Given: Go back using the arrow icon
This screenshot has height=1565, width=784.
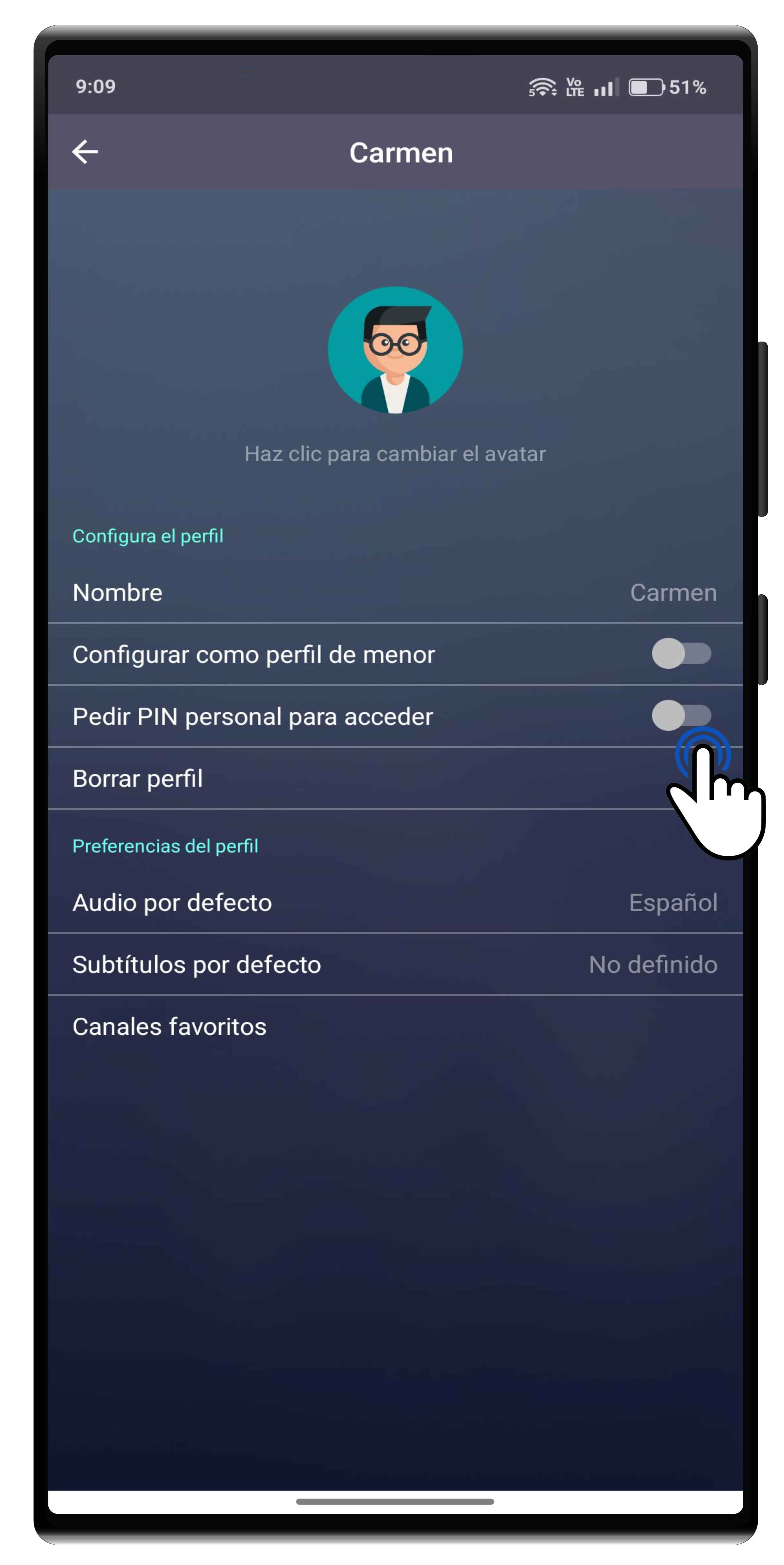Looking at the screenshot, I should click(85, 152).
